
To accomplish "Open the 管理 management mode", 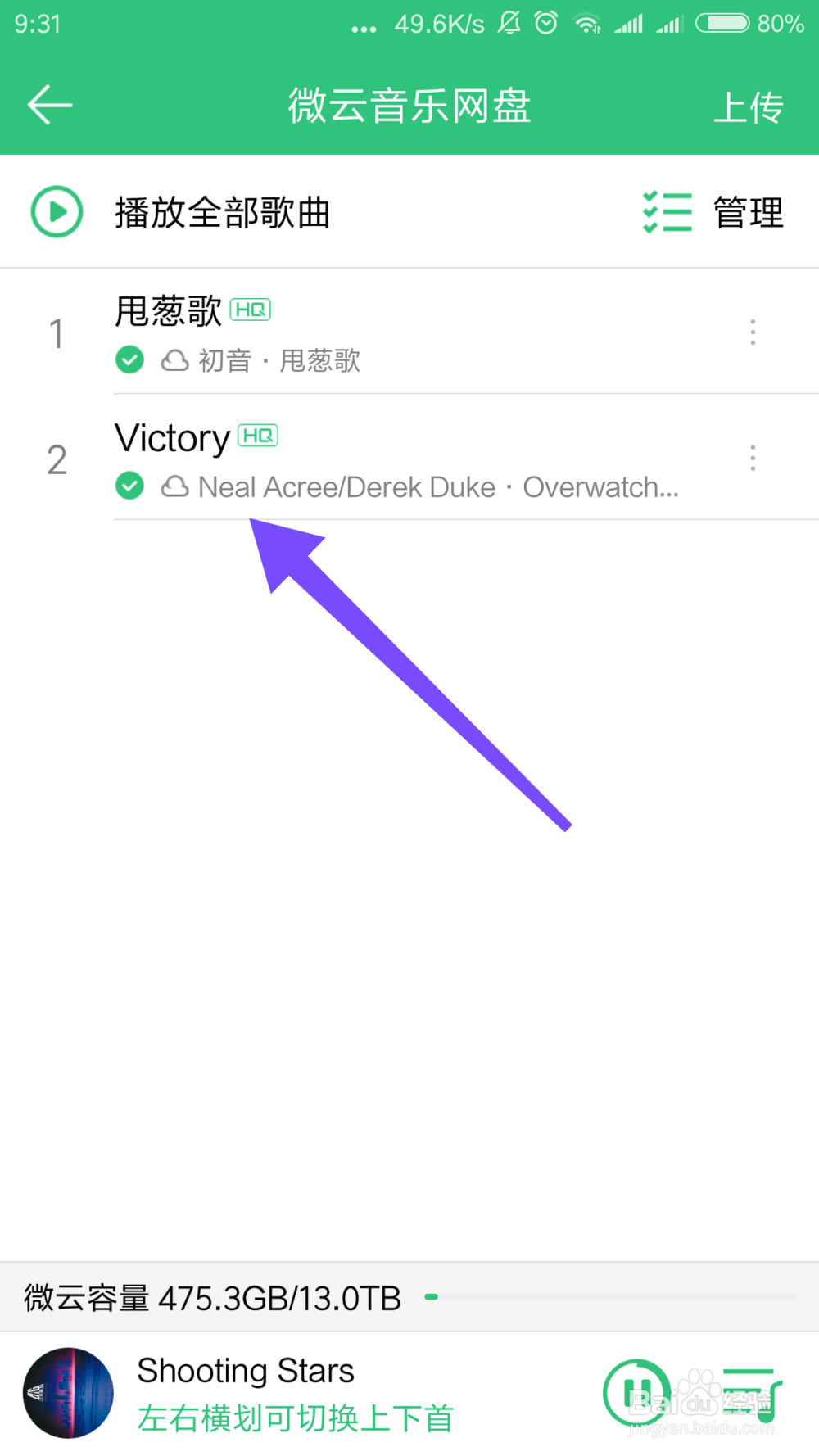I will coord(745,211).
